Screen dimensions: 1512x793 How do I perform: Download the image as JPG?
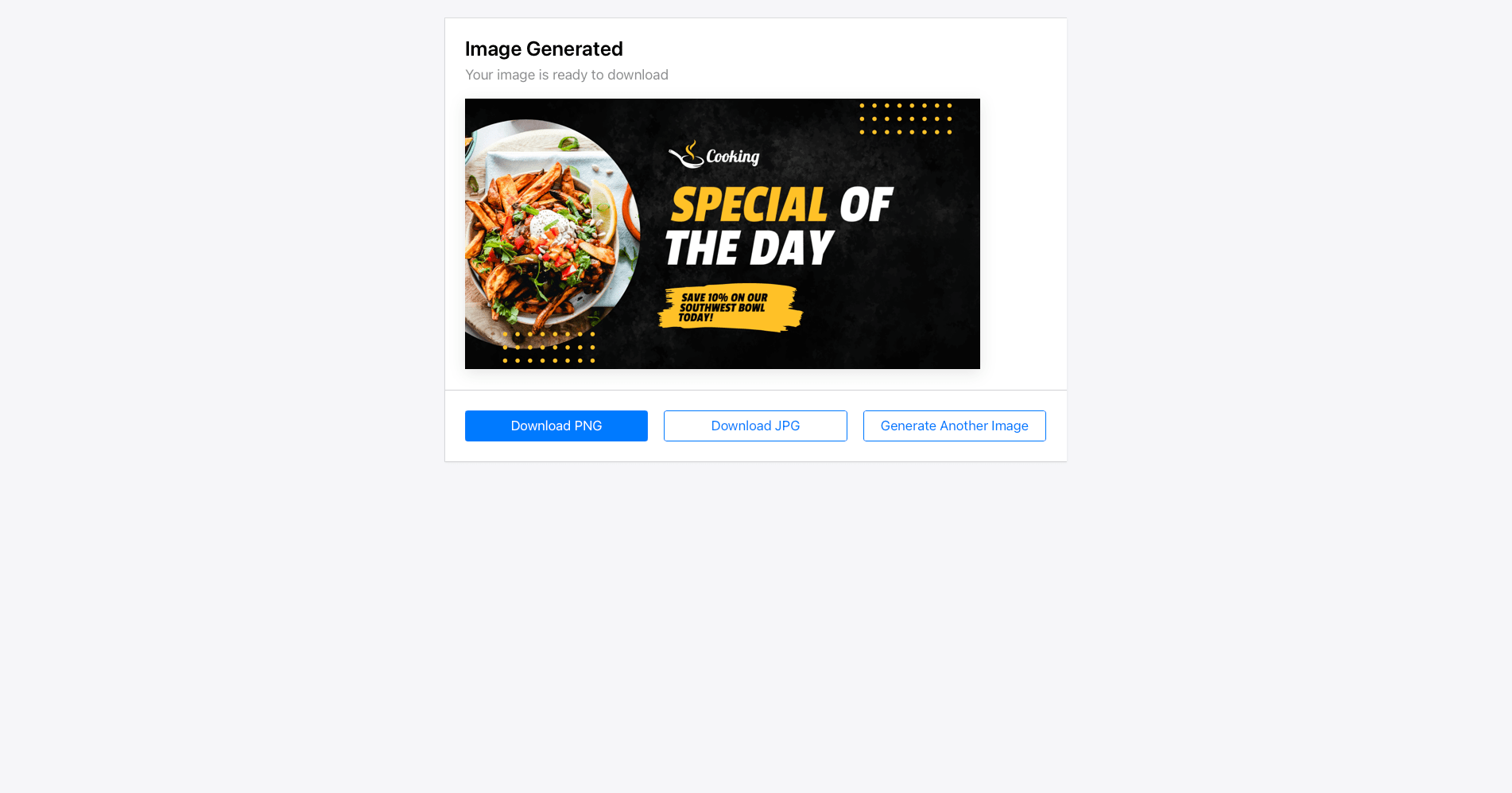tap(755, 426)
